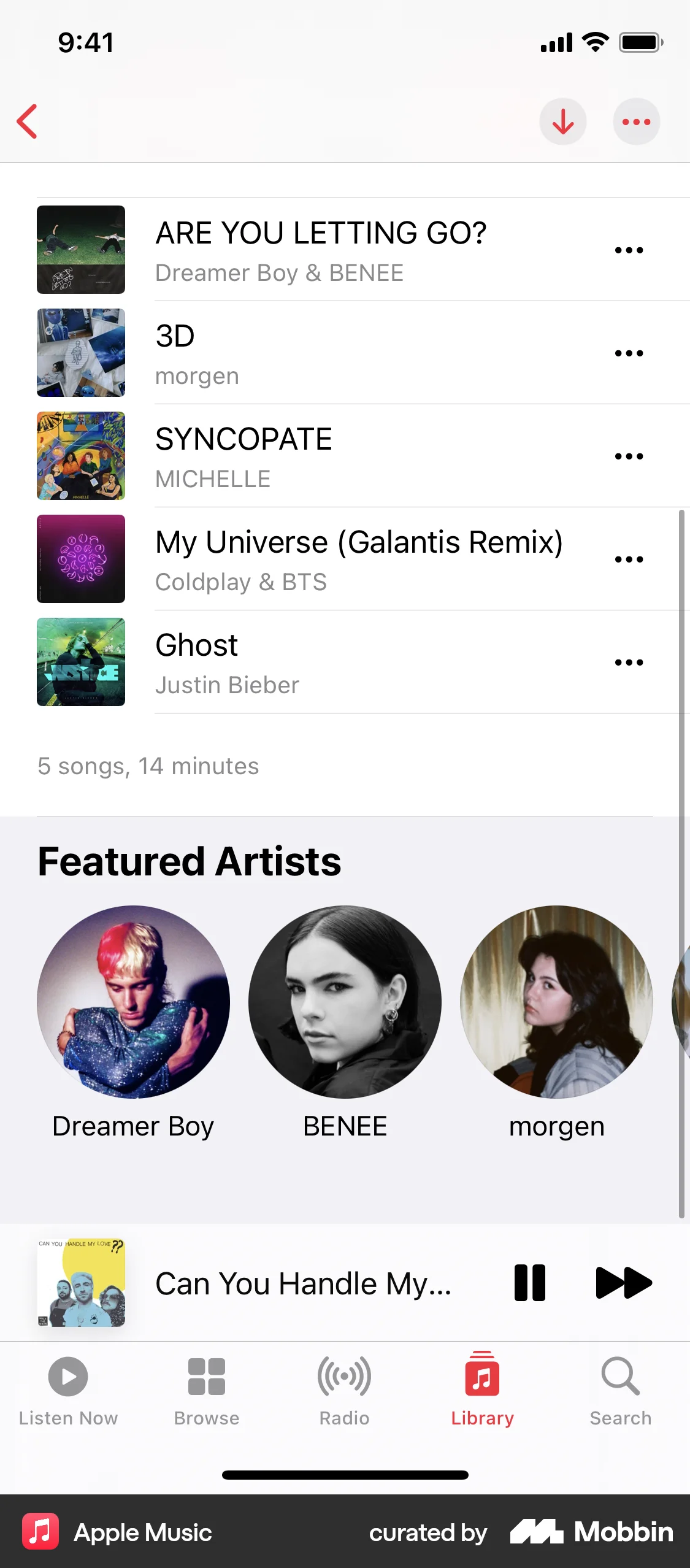The width and height of the screenshot is (690, 1568).
Task: Open the playlist ellipsis options icon
Action: (x=636, y=121)
